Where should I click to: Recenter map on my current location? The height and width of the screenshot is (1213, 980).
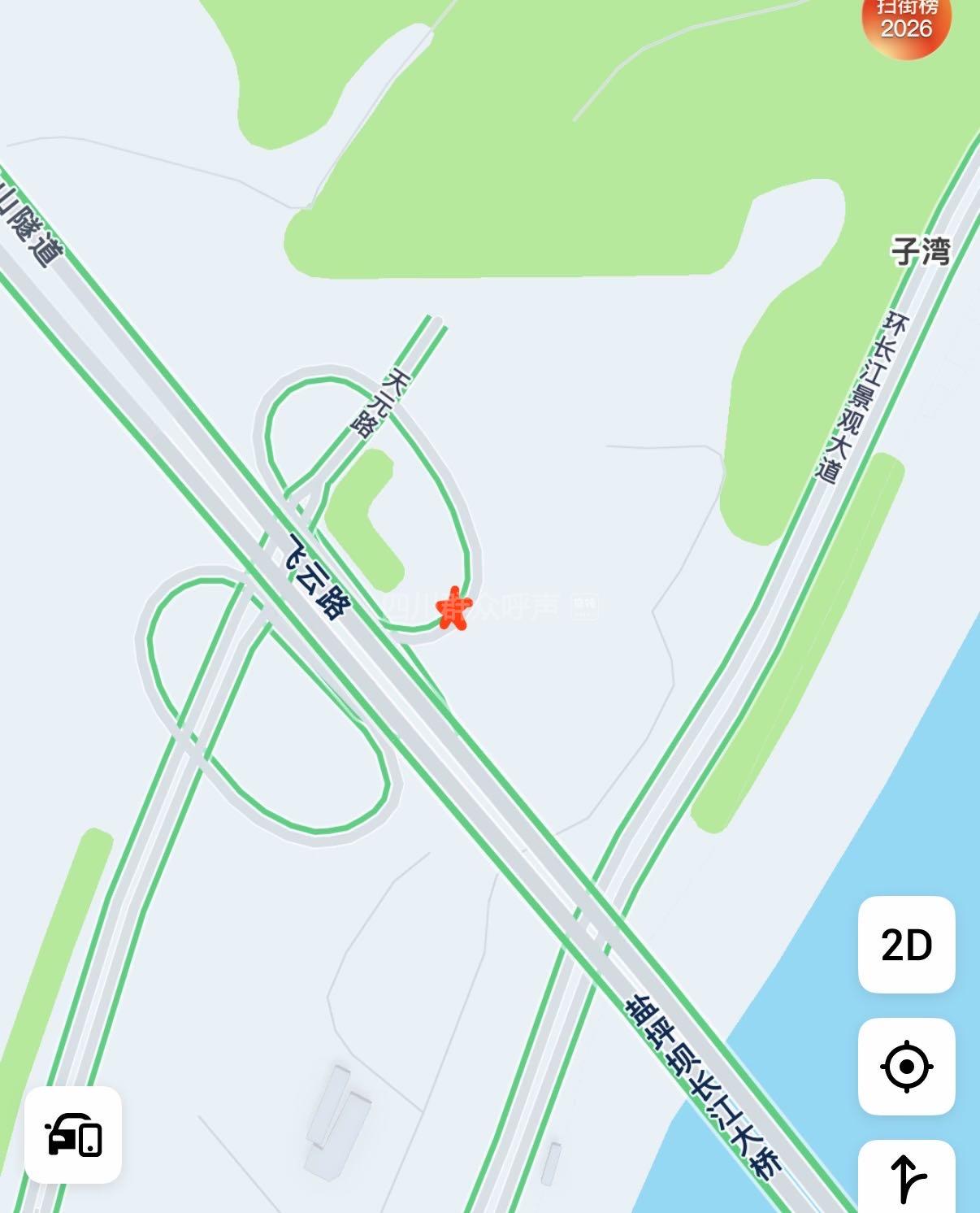pos(906,1066)
